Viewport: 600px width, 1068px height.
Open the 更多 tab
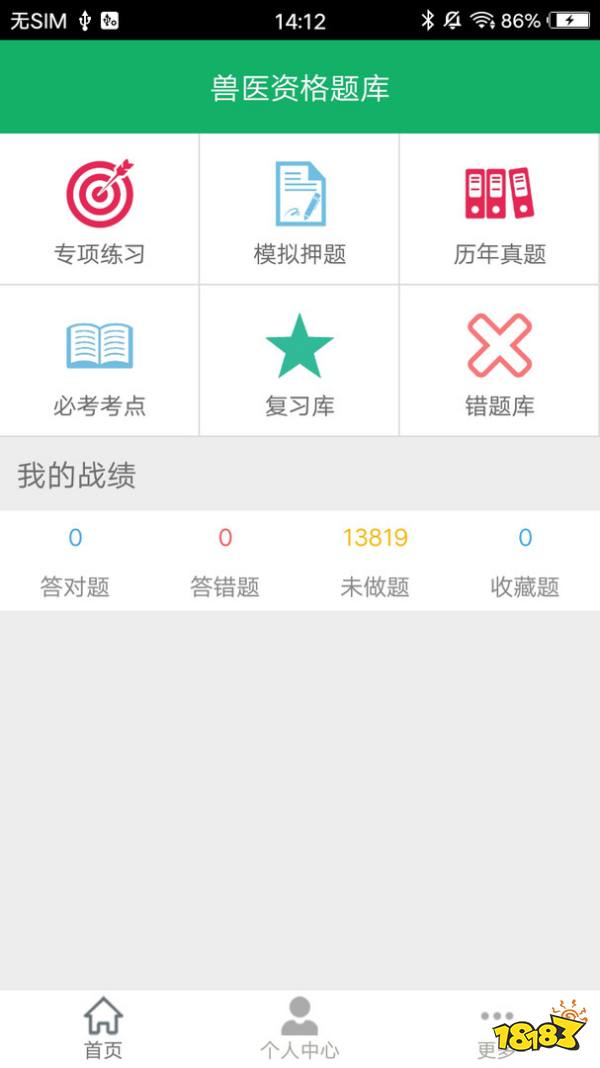(x=496, y=1028)
